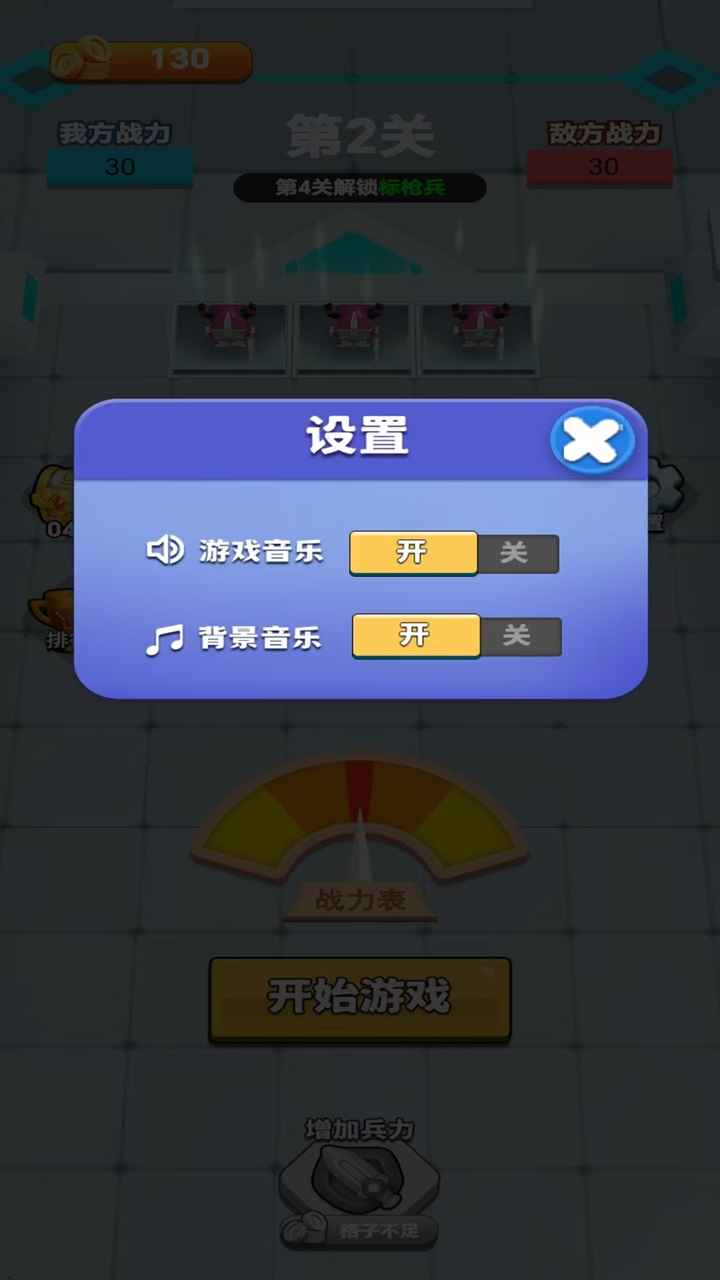
Task: Turn 游戏音乐 sound on with 开
Action: pos(413,552)
